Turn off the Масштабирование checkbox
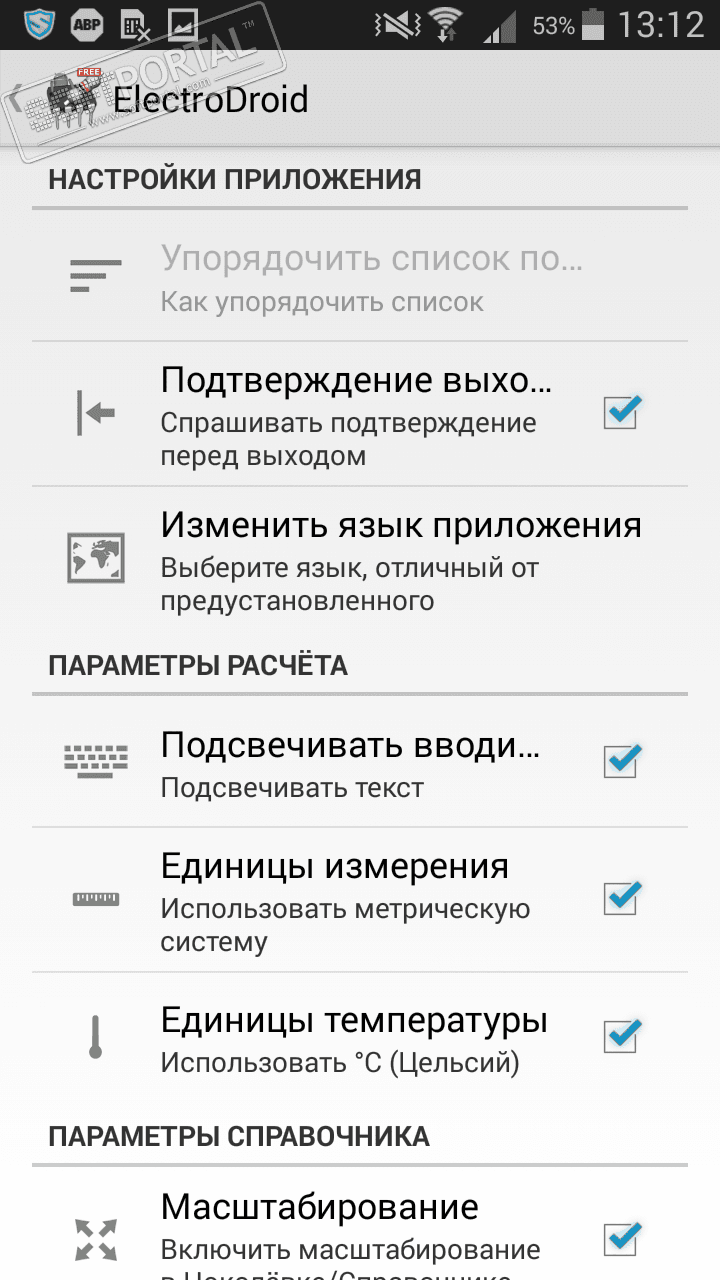720x1280 pixels. pyautogui.click(x=621, y=1239)
